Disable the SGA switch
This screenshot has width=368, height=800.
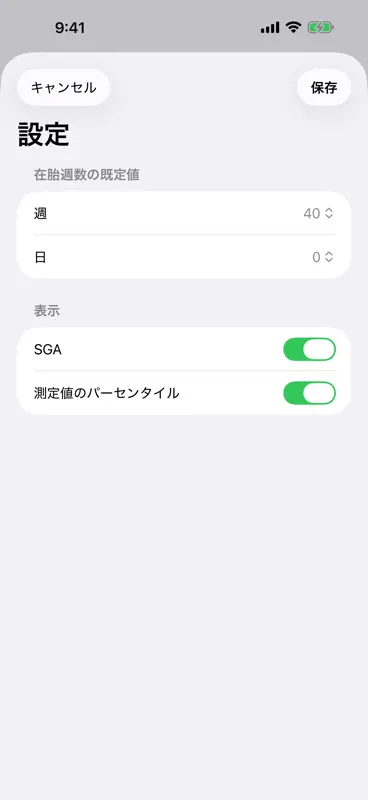pyautogui.click(x=309, y=349)
